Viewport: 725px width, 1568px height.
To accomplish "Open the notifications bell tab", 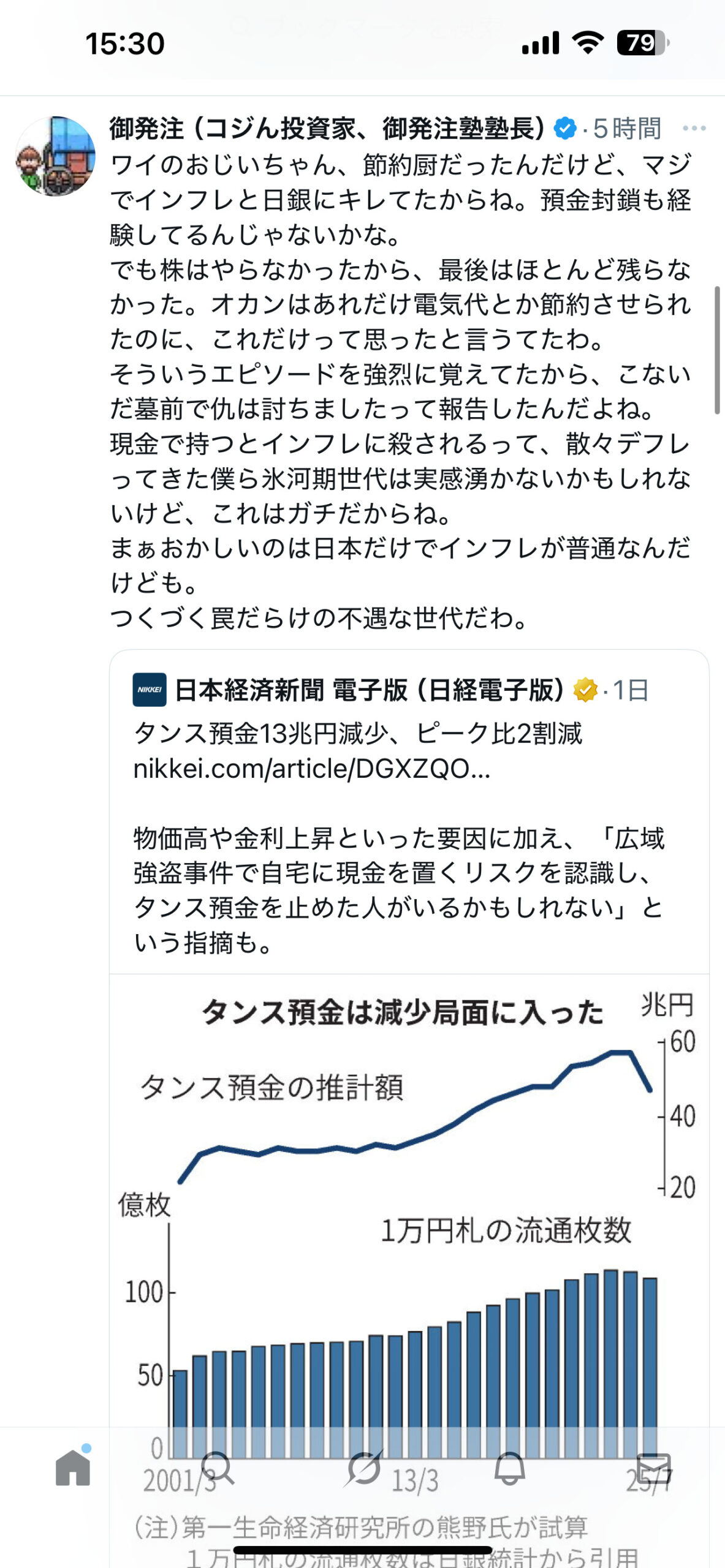I will click(509, 1469).
